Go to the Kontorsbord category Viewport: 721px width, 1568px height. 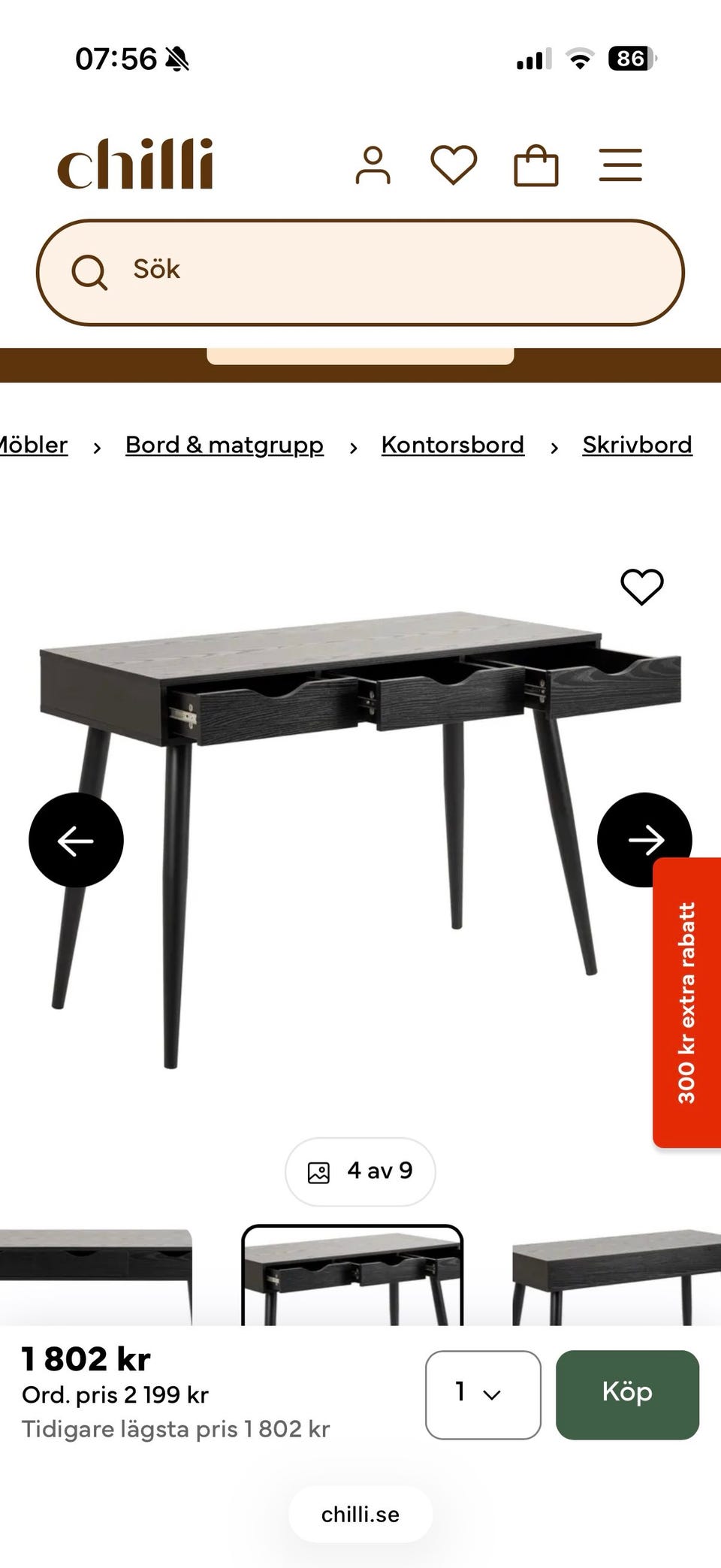pos(452,444)
